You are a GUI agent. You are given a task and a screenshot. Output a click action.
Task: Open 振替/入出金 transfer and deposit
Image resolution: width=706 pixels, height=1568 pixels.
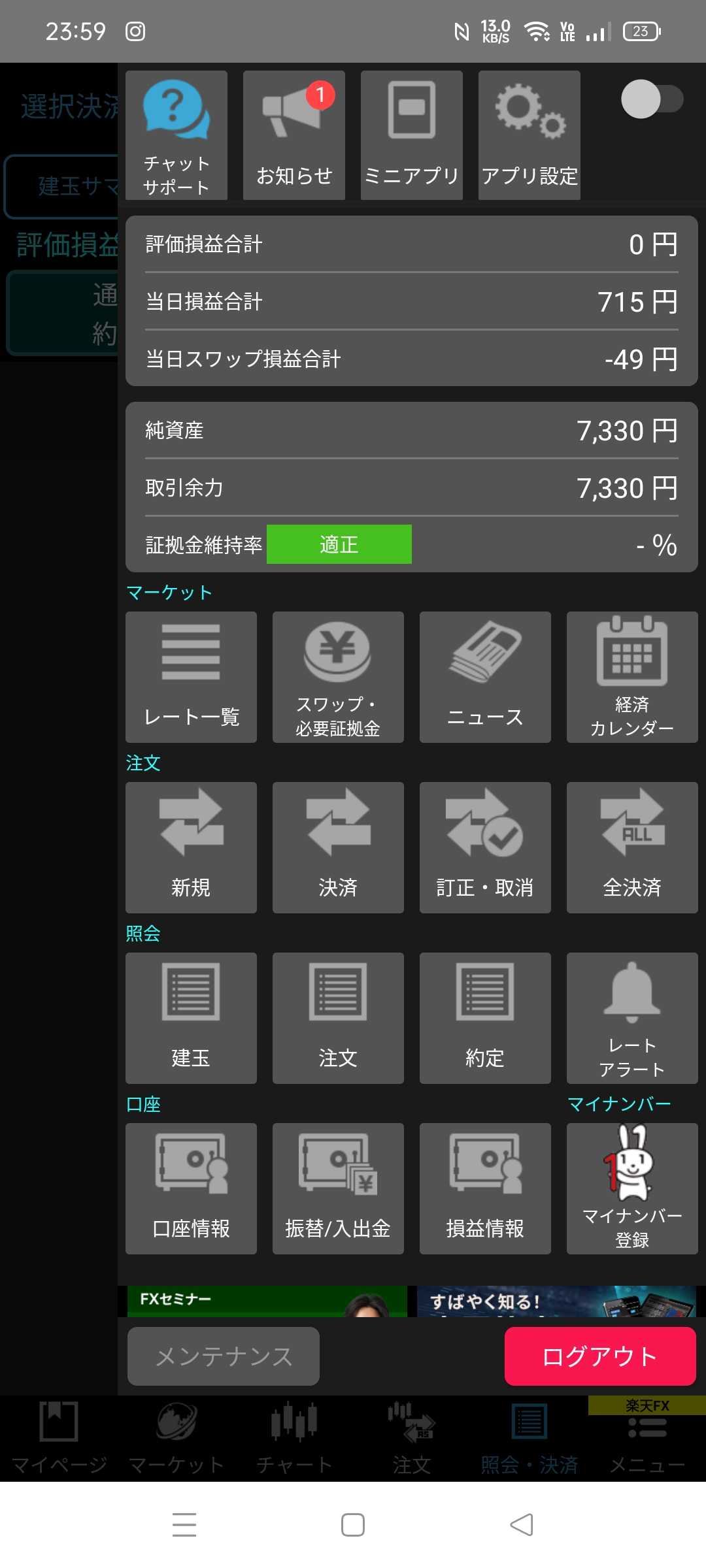click(x=338, y=1188)
